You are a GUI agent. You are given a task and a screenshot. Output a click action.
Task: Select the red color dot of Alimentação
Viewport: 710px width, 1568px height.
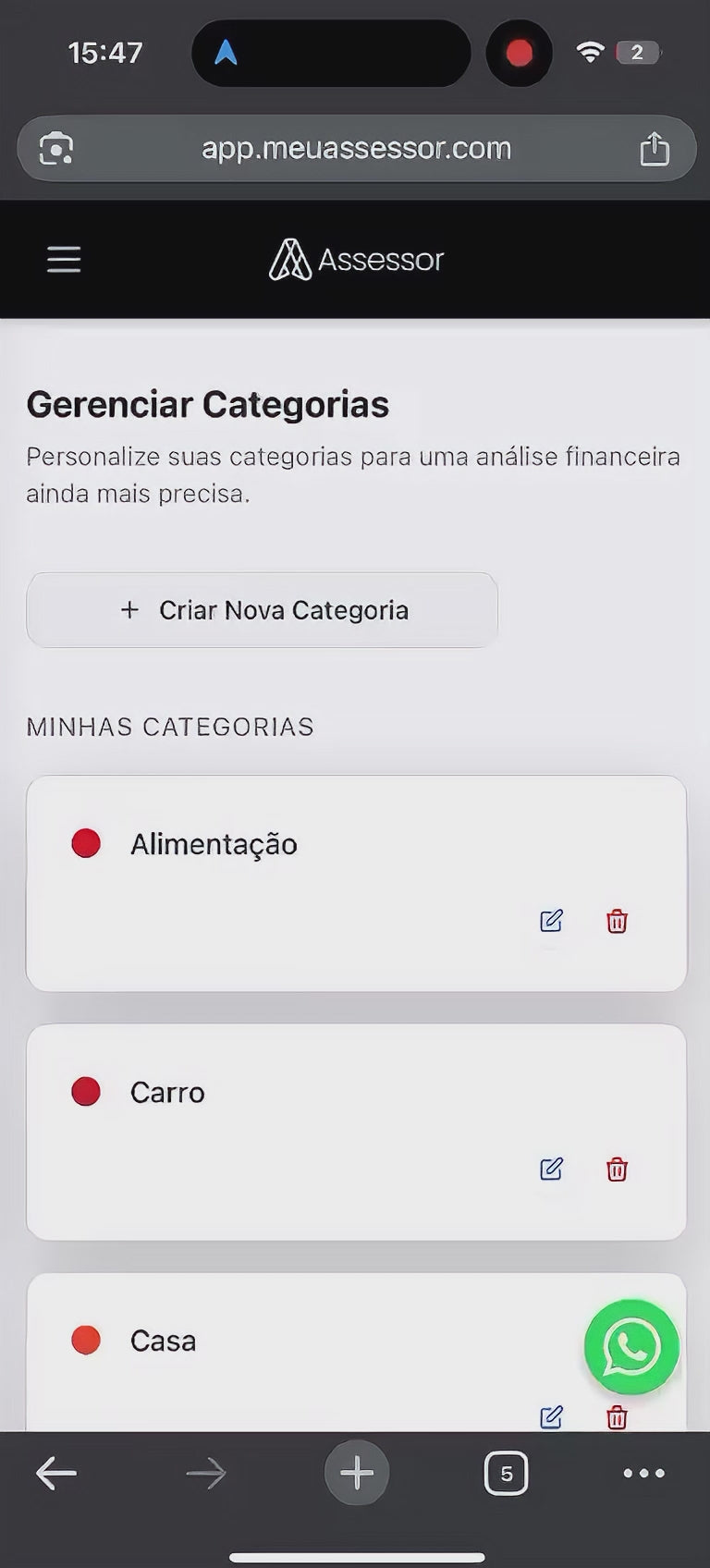pyautogui.click(x=86, y=843)
